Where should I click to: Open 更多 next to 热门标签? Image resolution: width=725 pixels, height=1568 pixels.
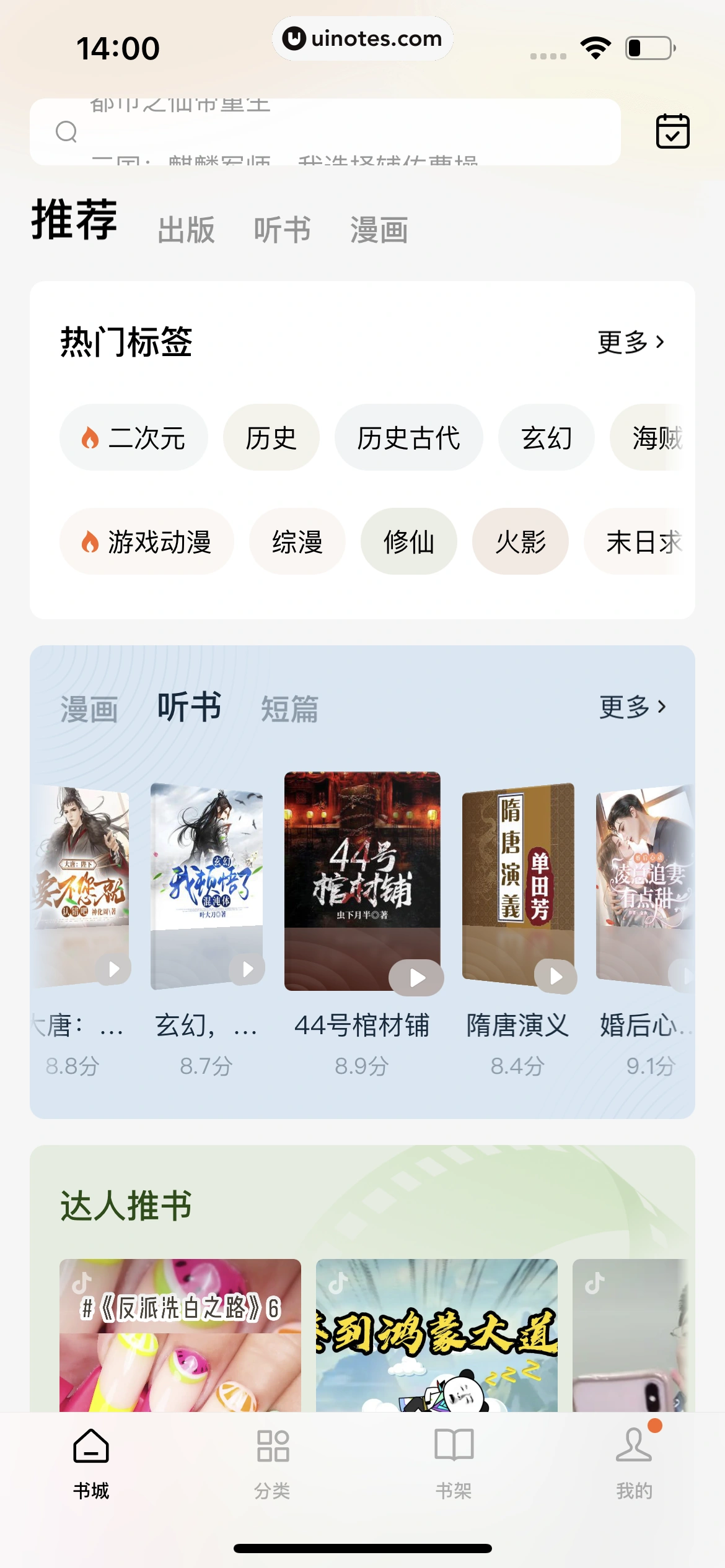coord(630,342)
